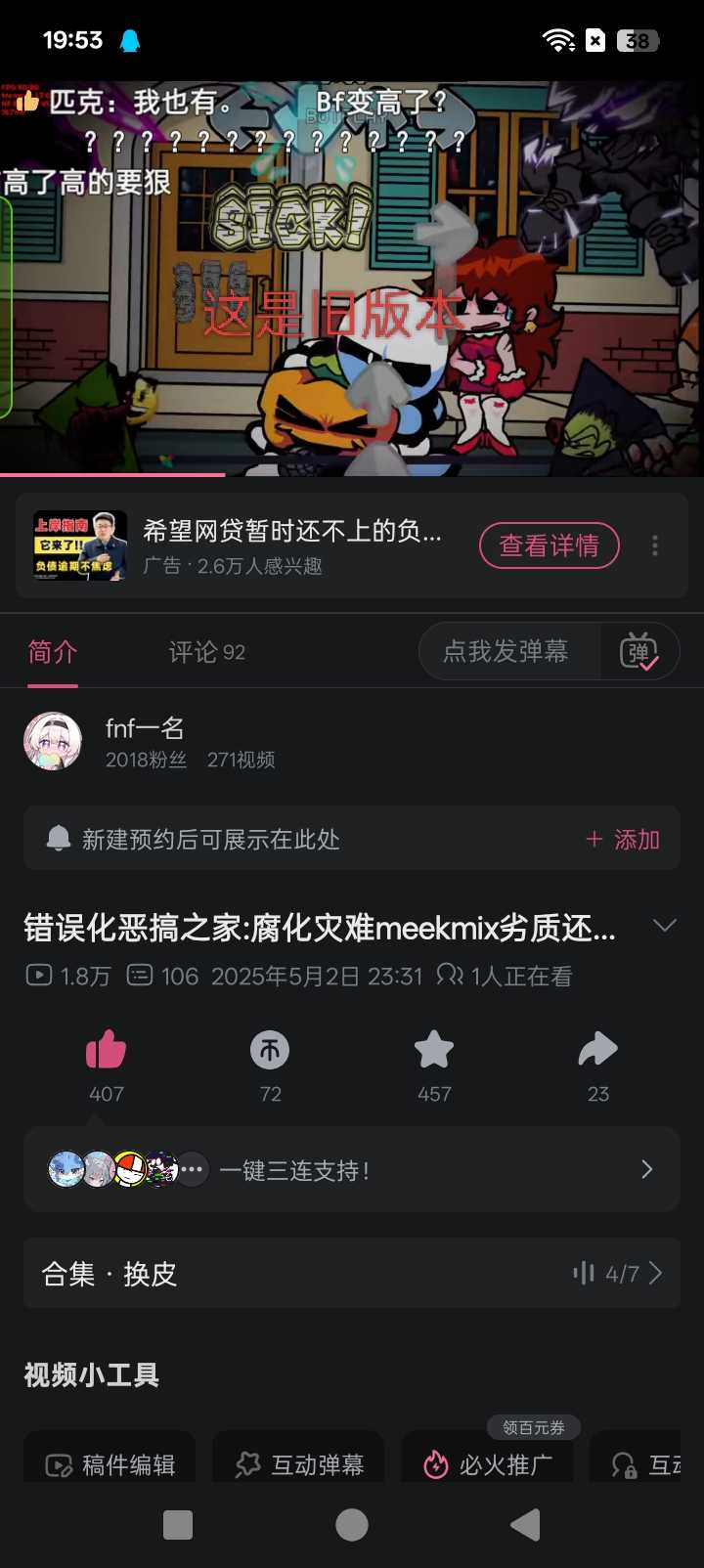Open the 一键三连支持 supporters row
This screenshot has height=1568, width=704.
[352, 1170]
